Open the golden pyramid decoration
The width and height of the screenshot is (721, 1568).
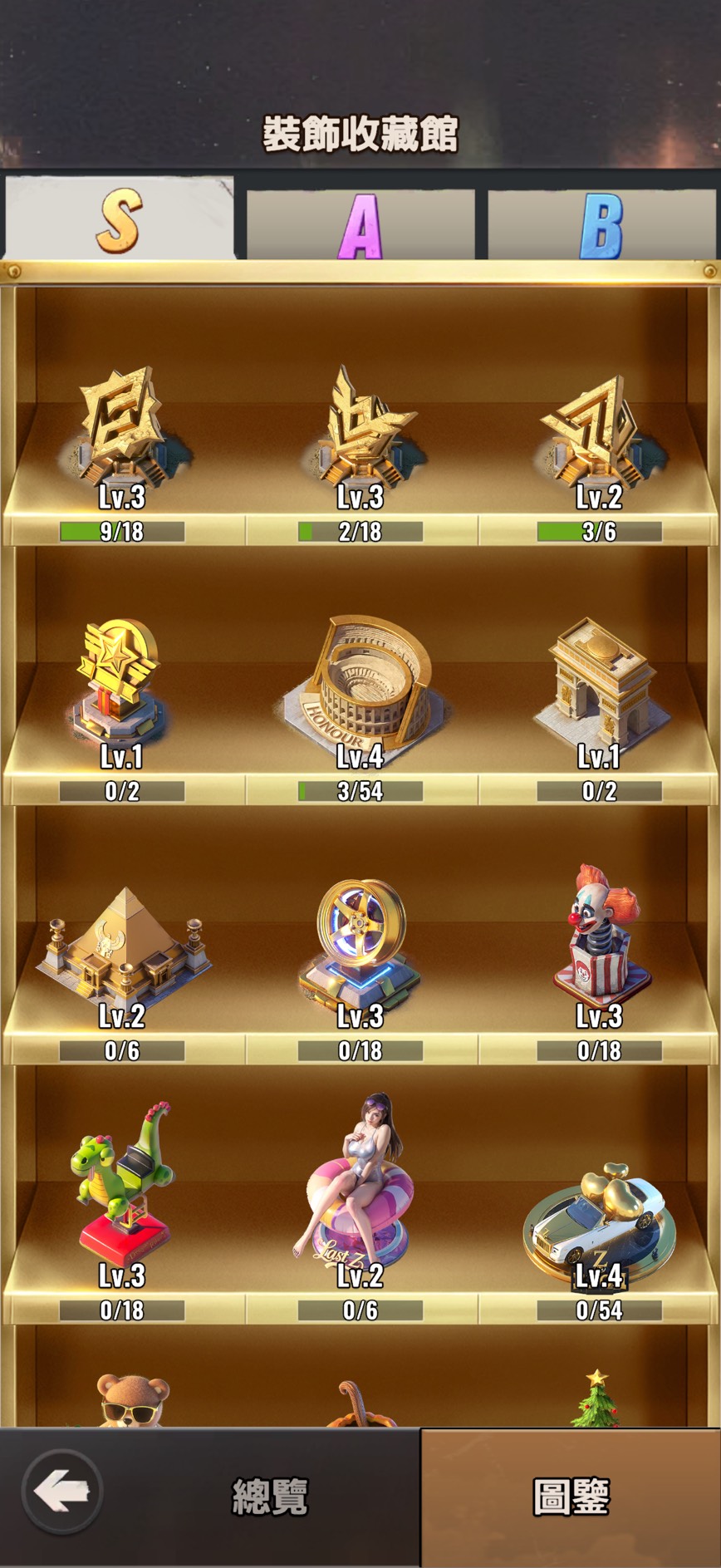point(123,947)
